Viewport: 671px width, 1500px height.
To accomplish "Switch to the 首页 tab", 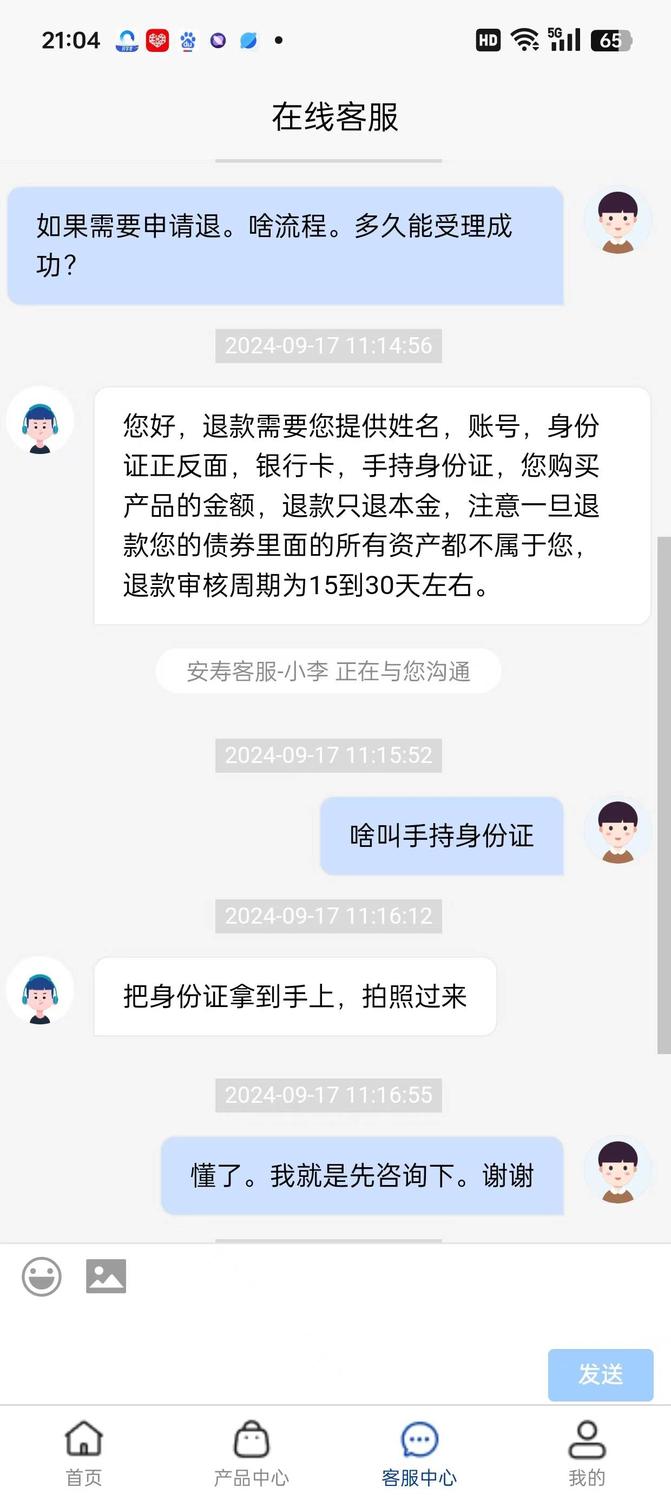I will [x=84, y=1453].
